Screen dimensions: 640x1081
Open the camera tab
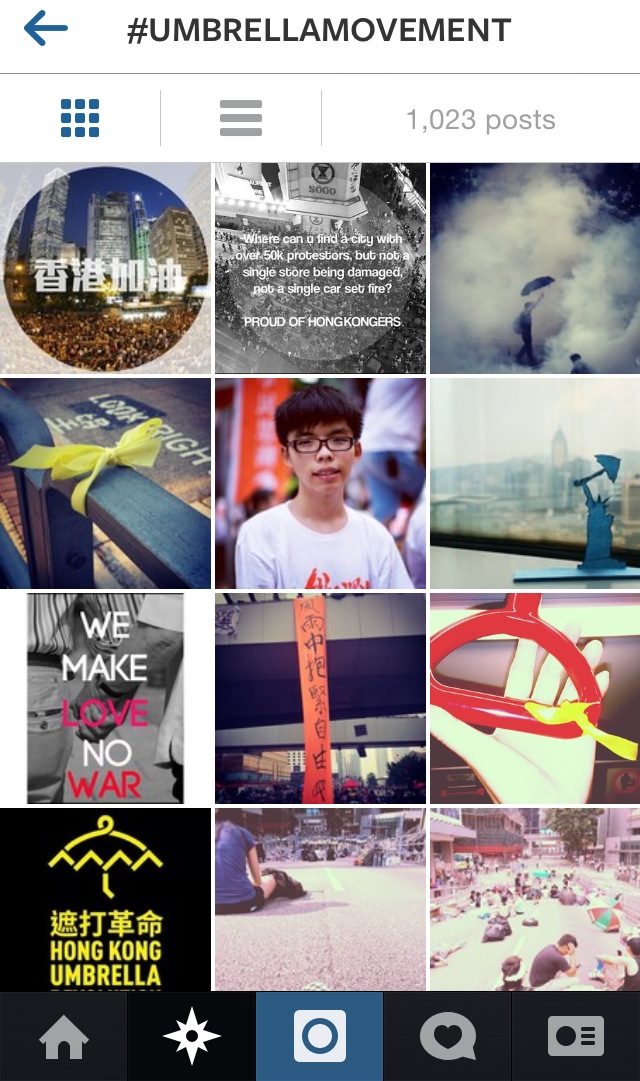(x=320, y=1037)
